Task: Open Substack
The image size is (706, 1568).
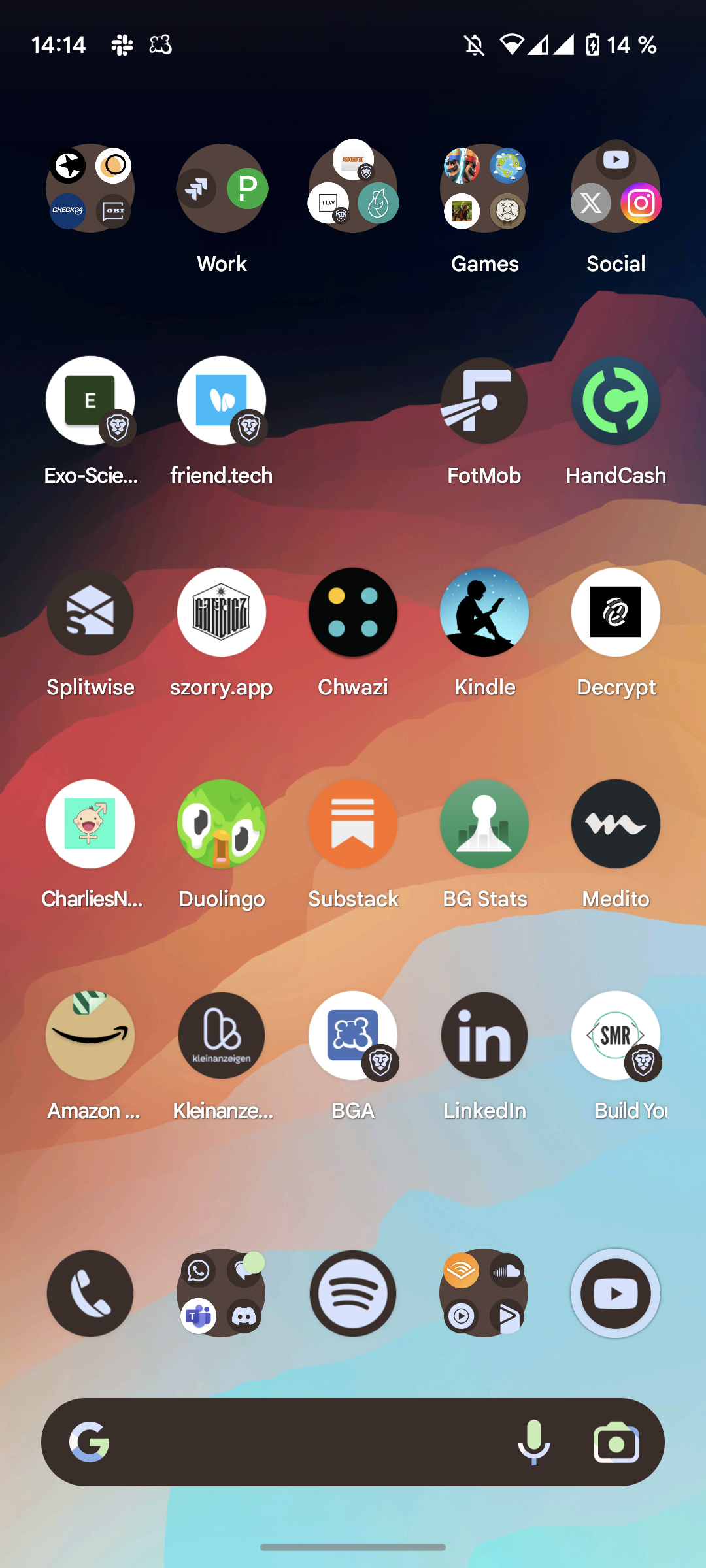Action: coord(353,824)
